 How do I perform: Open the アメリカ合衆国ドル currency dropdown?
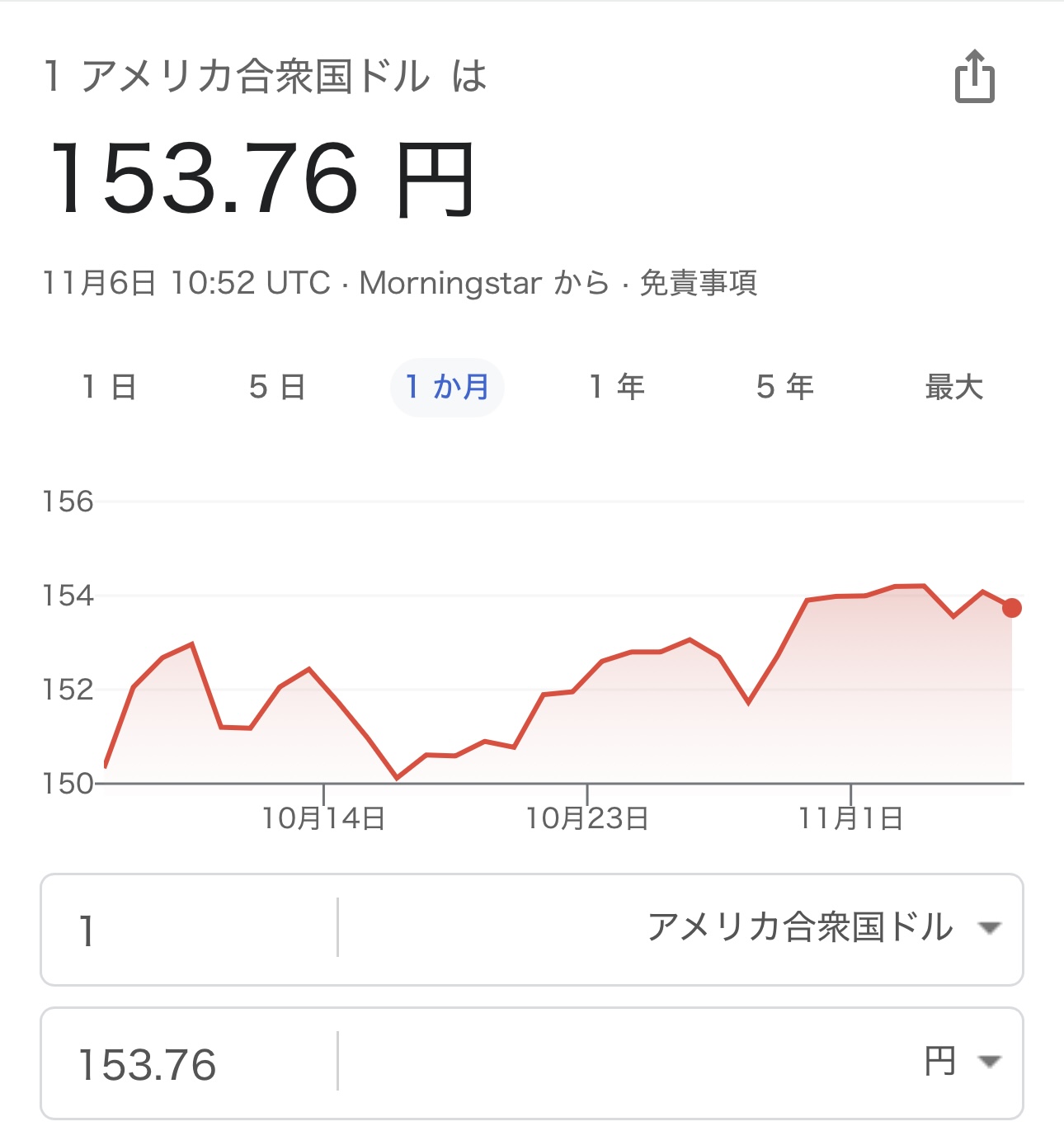coord(823,928)
